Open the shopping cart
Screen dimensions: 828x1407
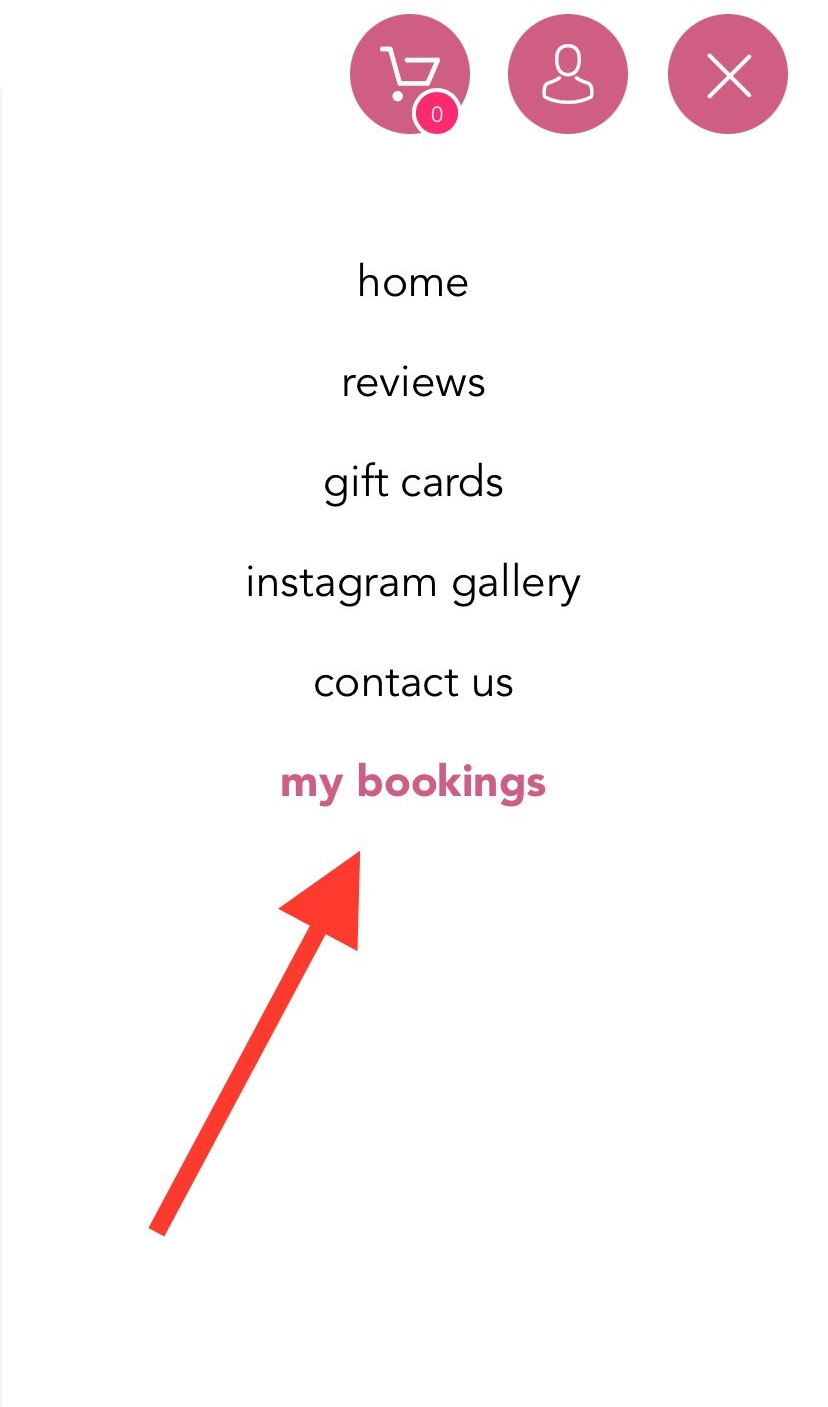click(410, 75)
